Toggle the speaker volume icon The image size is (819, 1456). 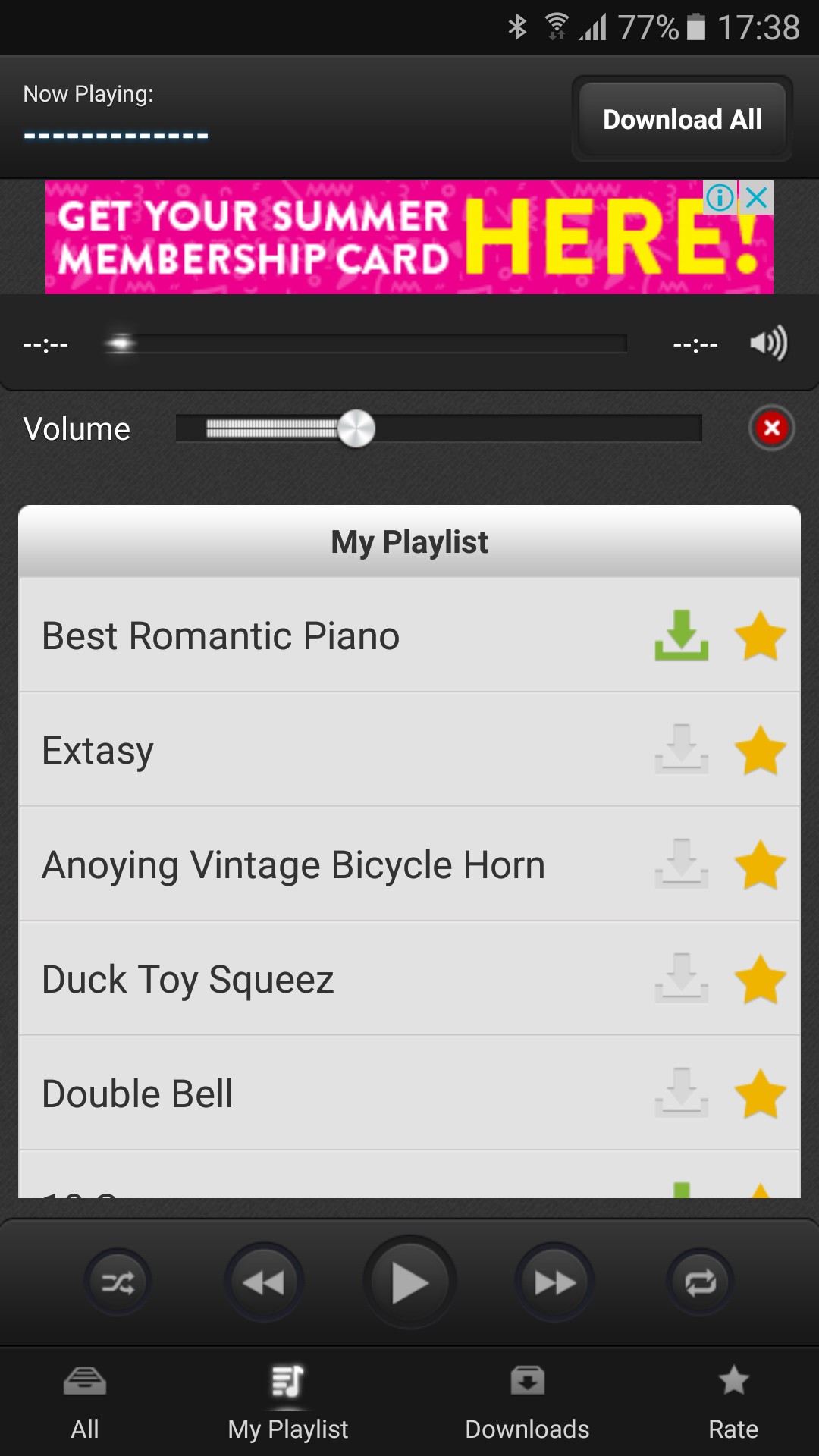pyautogui.click(x=768, y=344)
